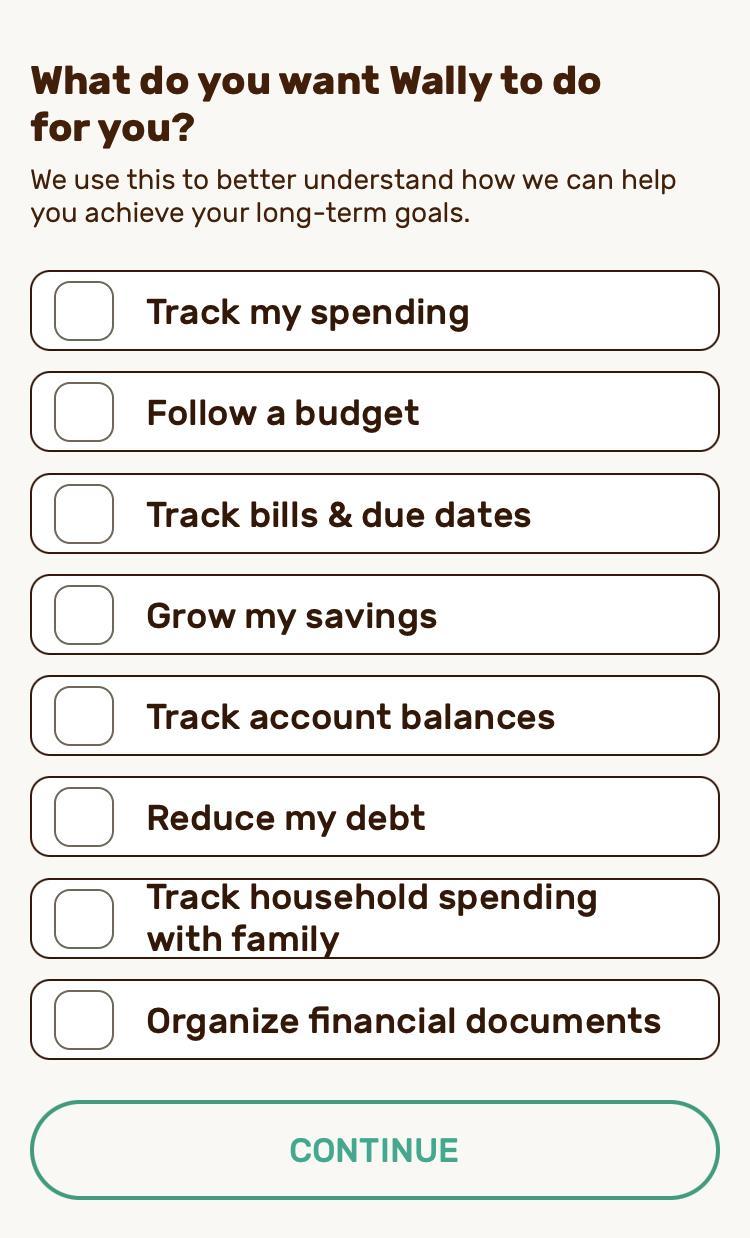Mark Track account balances checkbox

click(x=84, y=716)
